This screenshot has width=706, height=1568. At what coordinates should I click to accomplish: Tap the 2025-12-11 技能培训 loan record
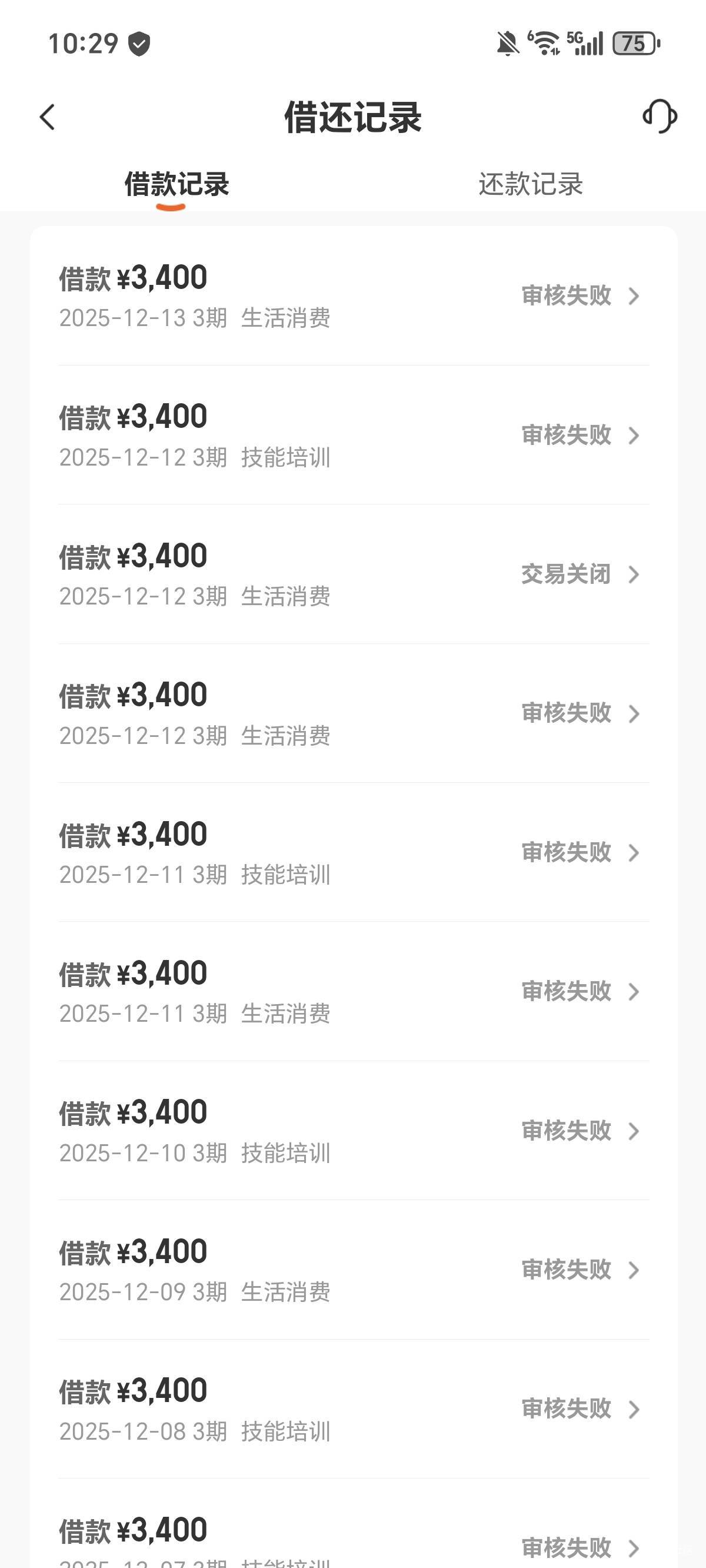353,852
